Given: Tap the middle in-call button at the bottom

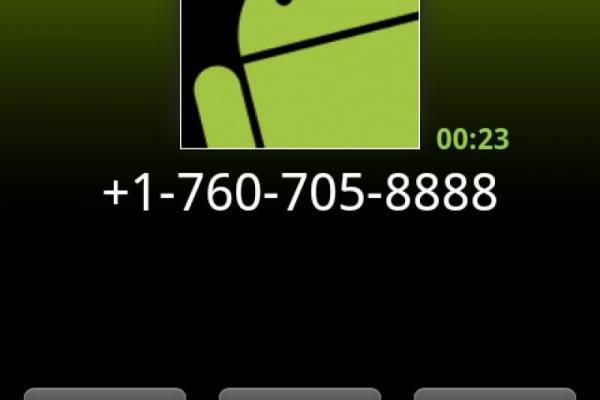Looking at the screenshot, I should point(300,394).
